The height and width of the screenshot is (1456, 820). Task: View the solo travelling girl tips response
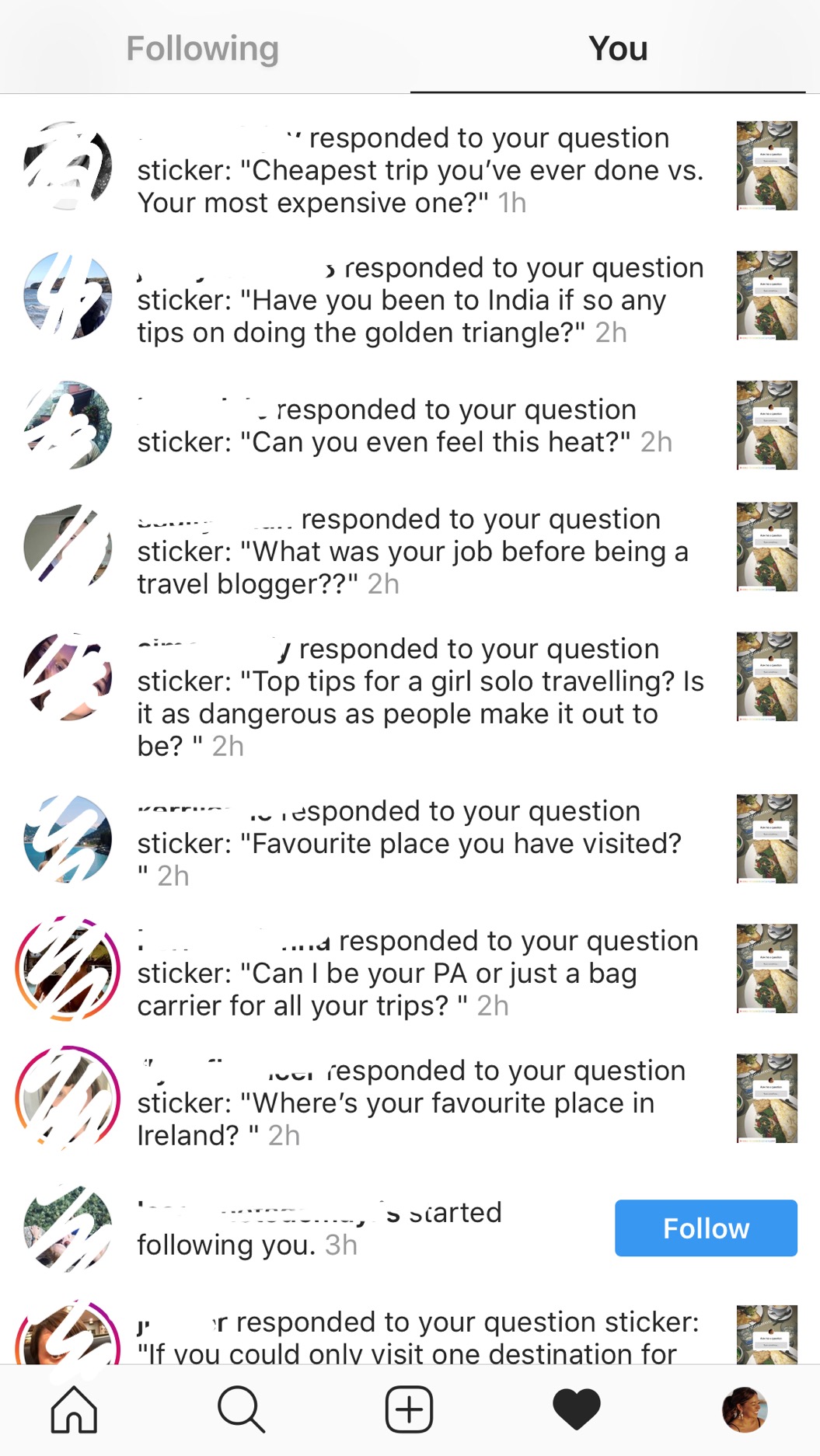pos(420,697)
